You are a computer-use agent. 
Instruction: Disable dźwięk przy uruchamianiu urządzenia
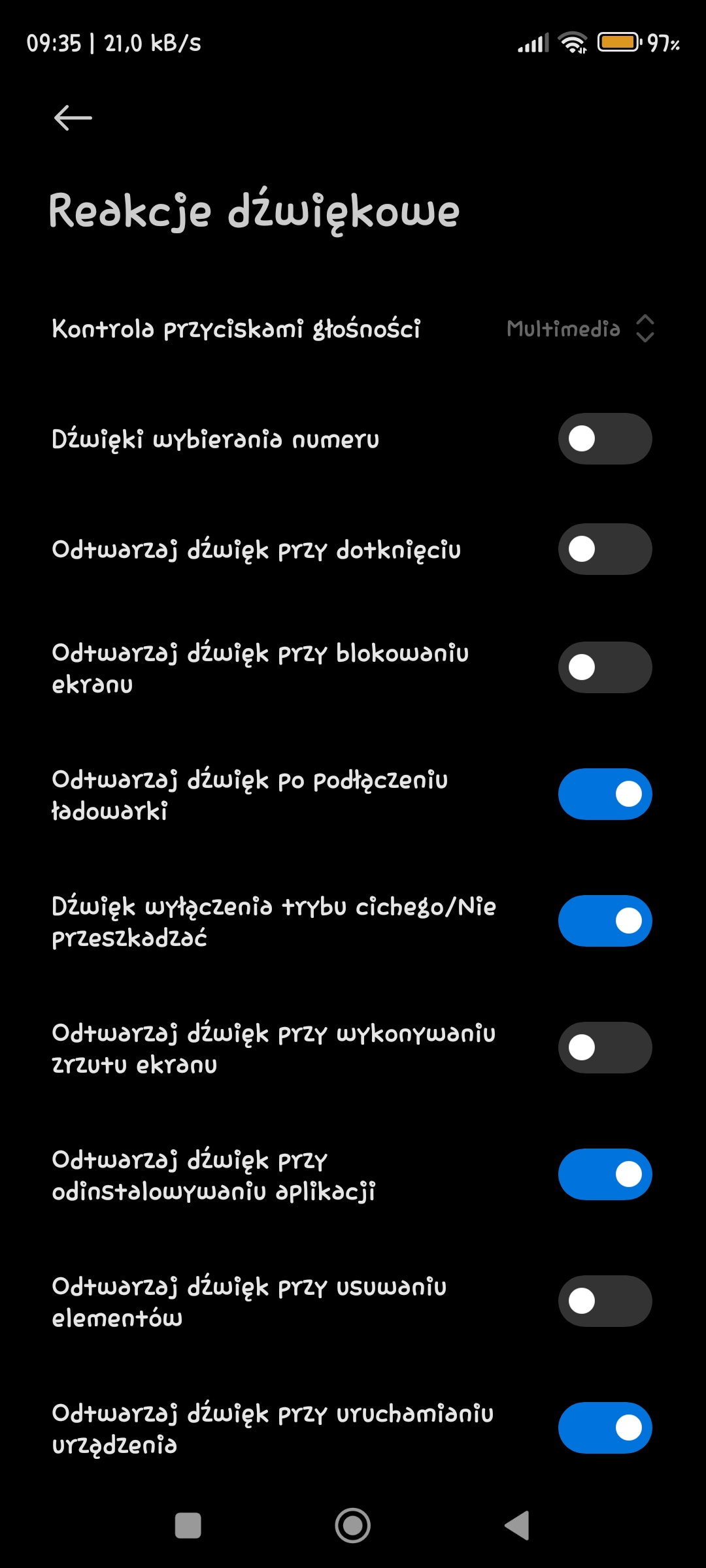605,1428
